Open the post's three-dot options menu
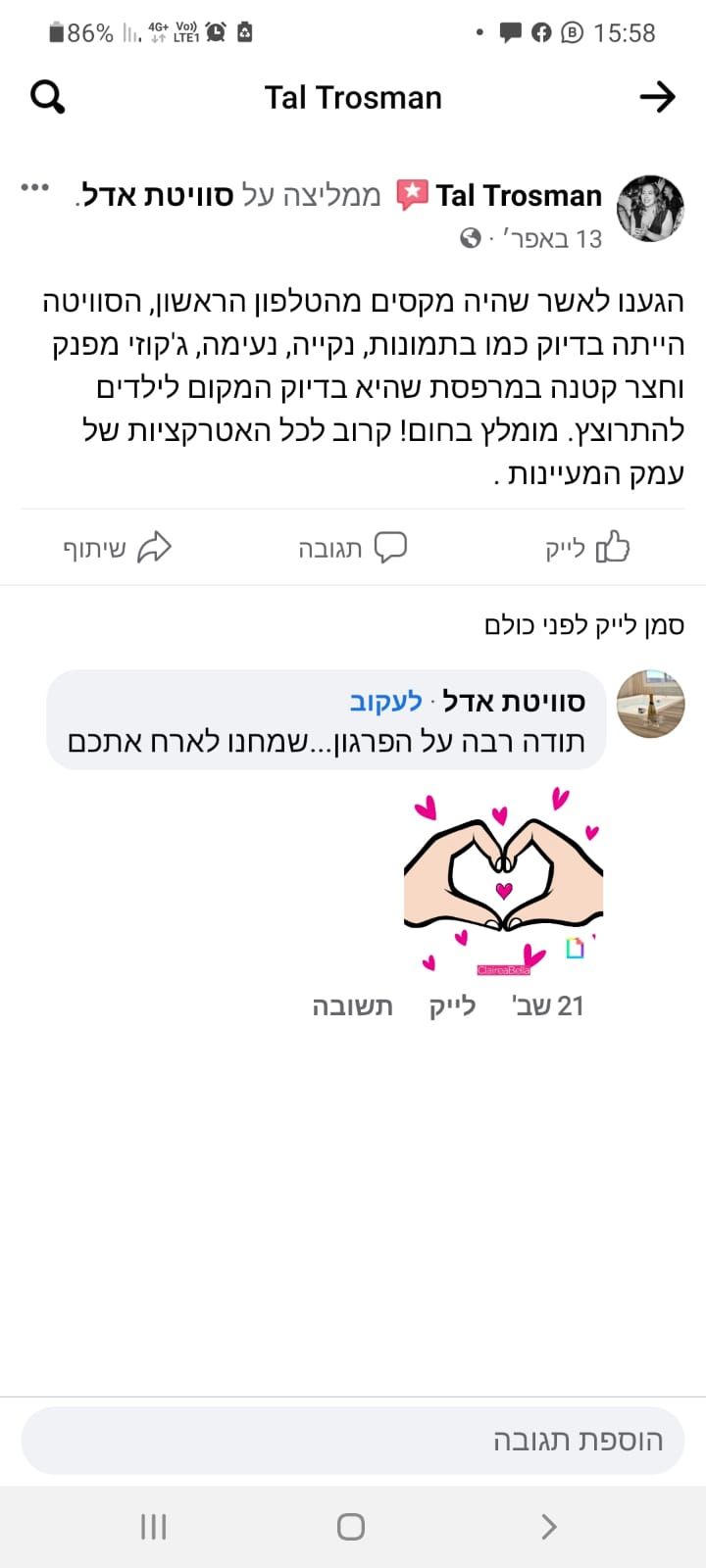 [35, 188]
